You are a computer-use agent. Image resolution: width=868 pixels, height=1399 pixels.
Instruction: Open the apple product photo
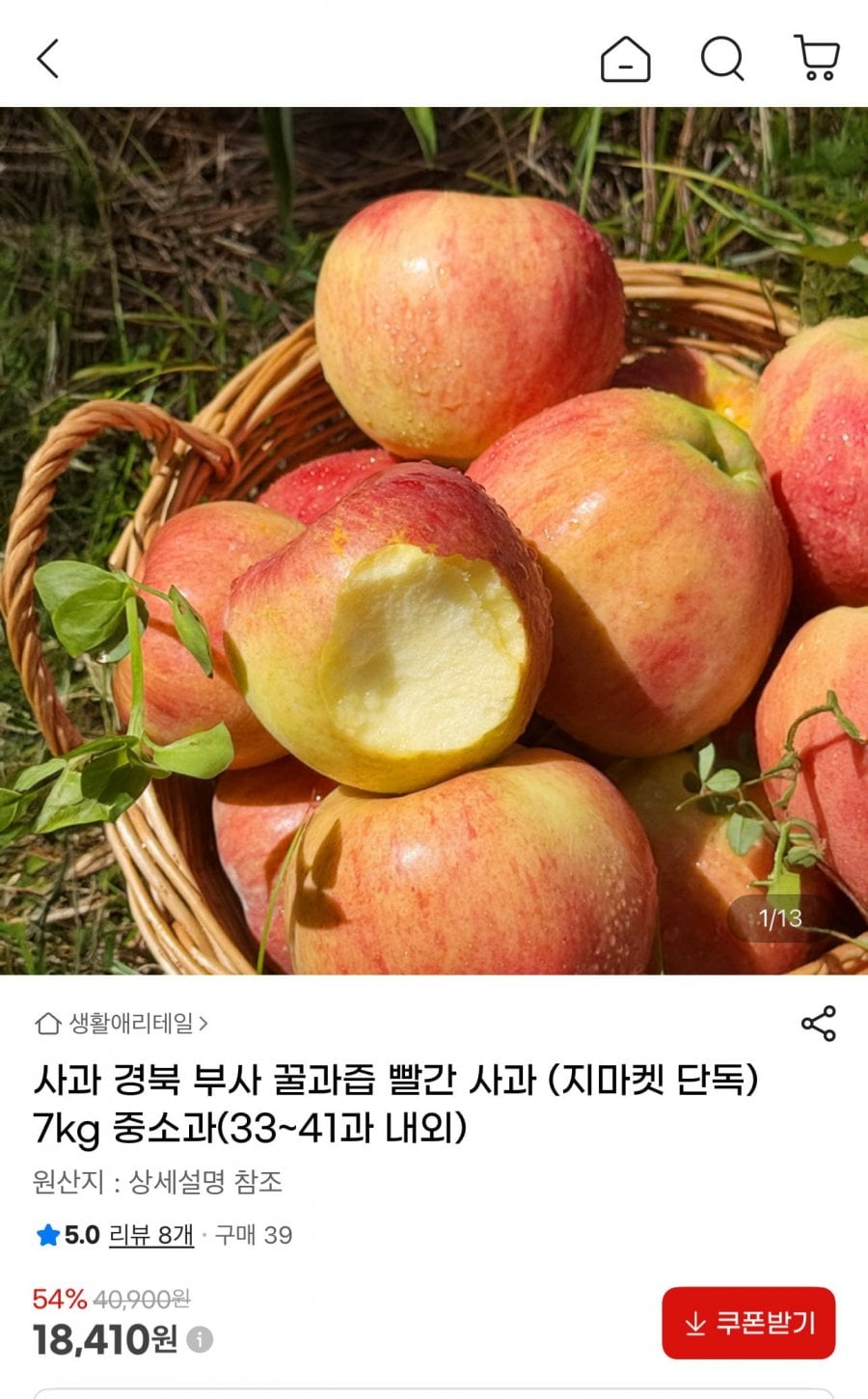434,540
